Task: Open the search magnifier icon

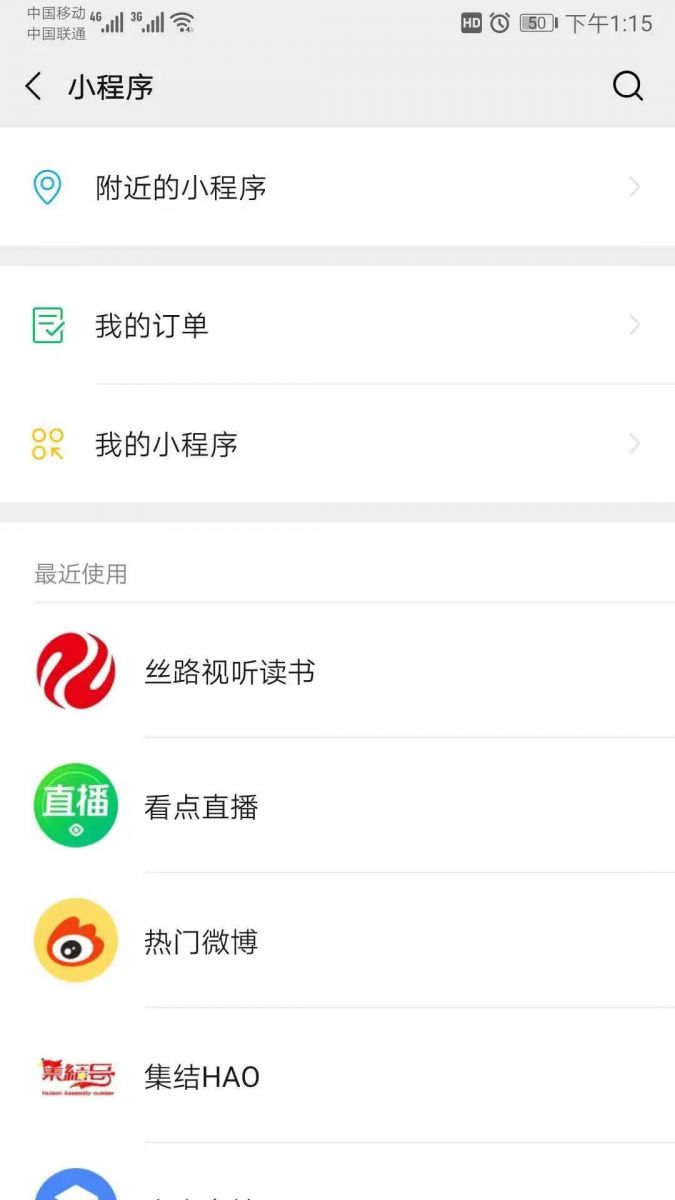Action: pos(627,87)
